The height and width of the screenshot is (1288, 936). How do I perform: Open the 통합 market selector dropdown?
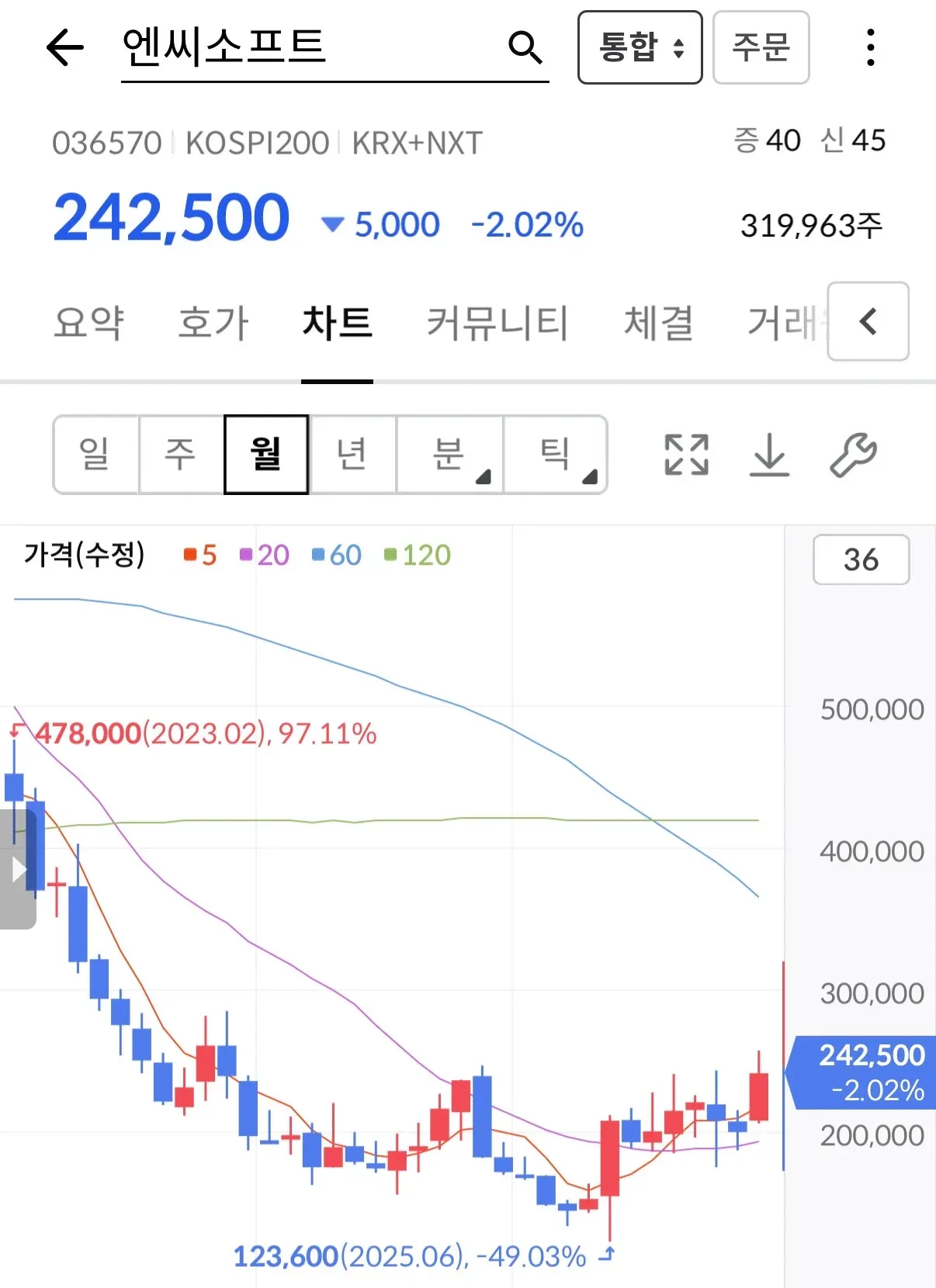pos(639,48)
